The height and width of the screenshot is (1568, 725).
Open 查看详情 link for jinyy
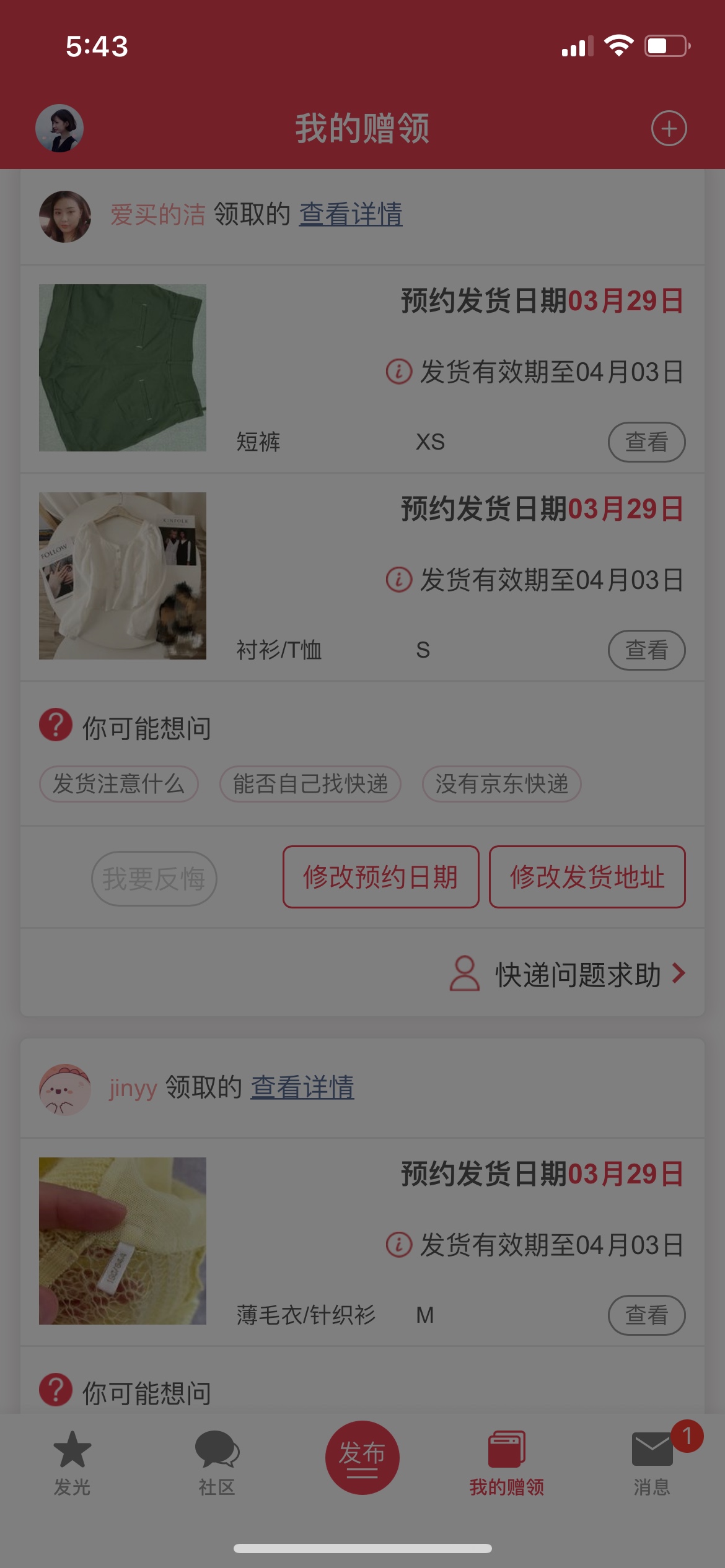(x=302, y=1087)
